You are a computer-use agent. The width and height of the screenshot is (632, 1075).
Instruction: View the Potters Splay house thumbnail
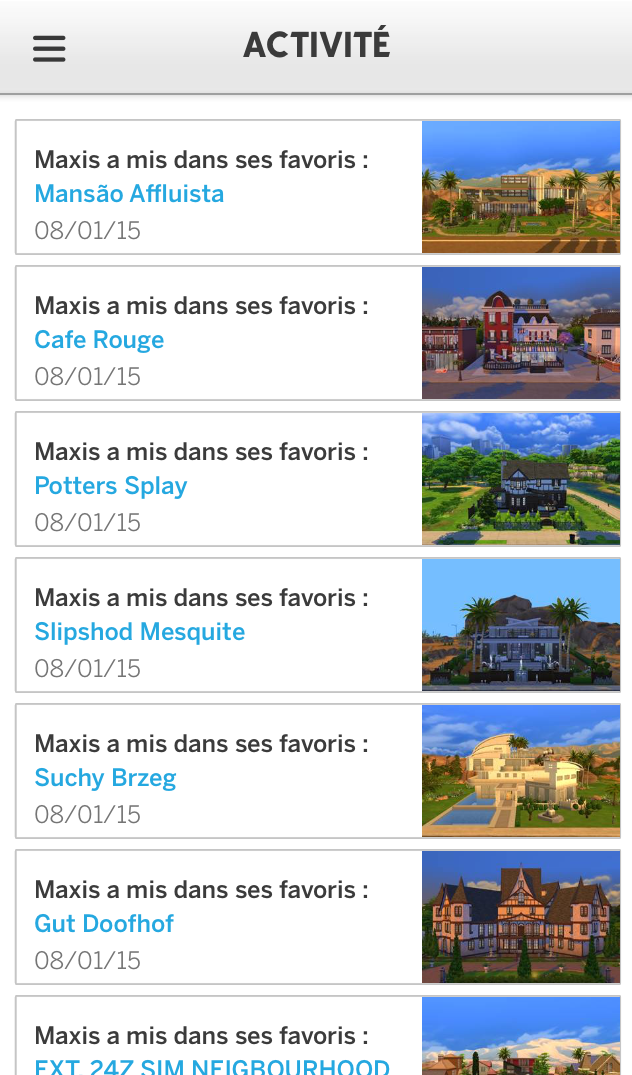[x=521, y=479]
